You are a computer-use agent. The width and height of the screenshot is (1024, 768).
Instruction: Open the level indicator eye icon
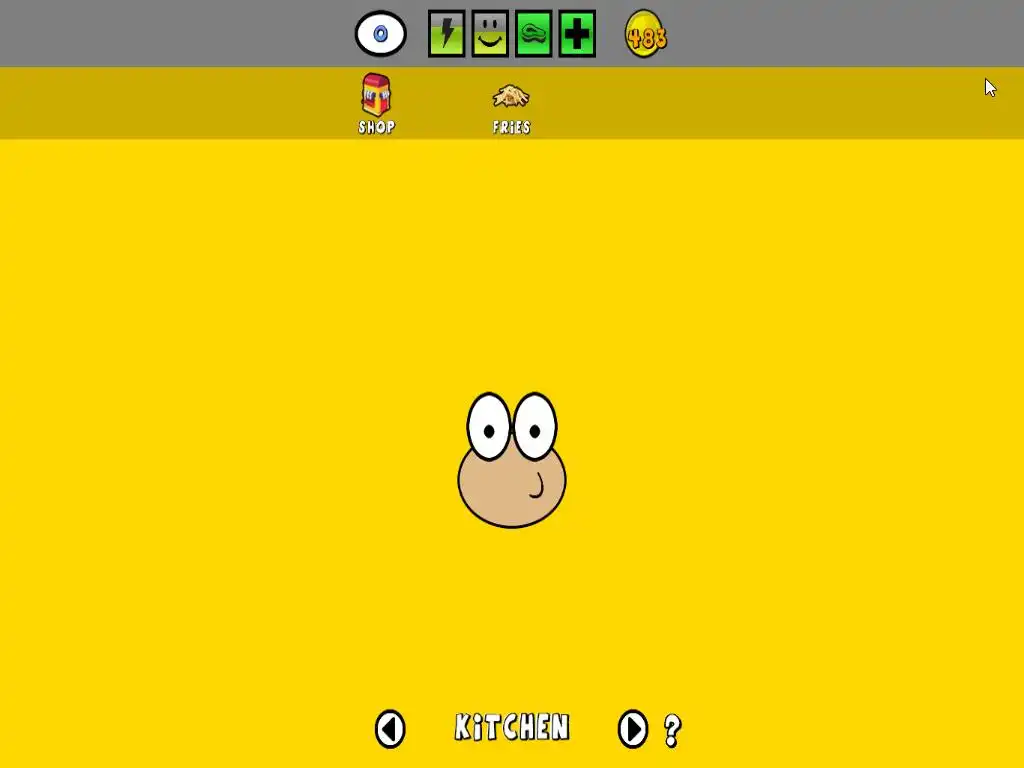381,34
